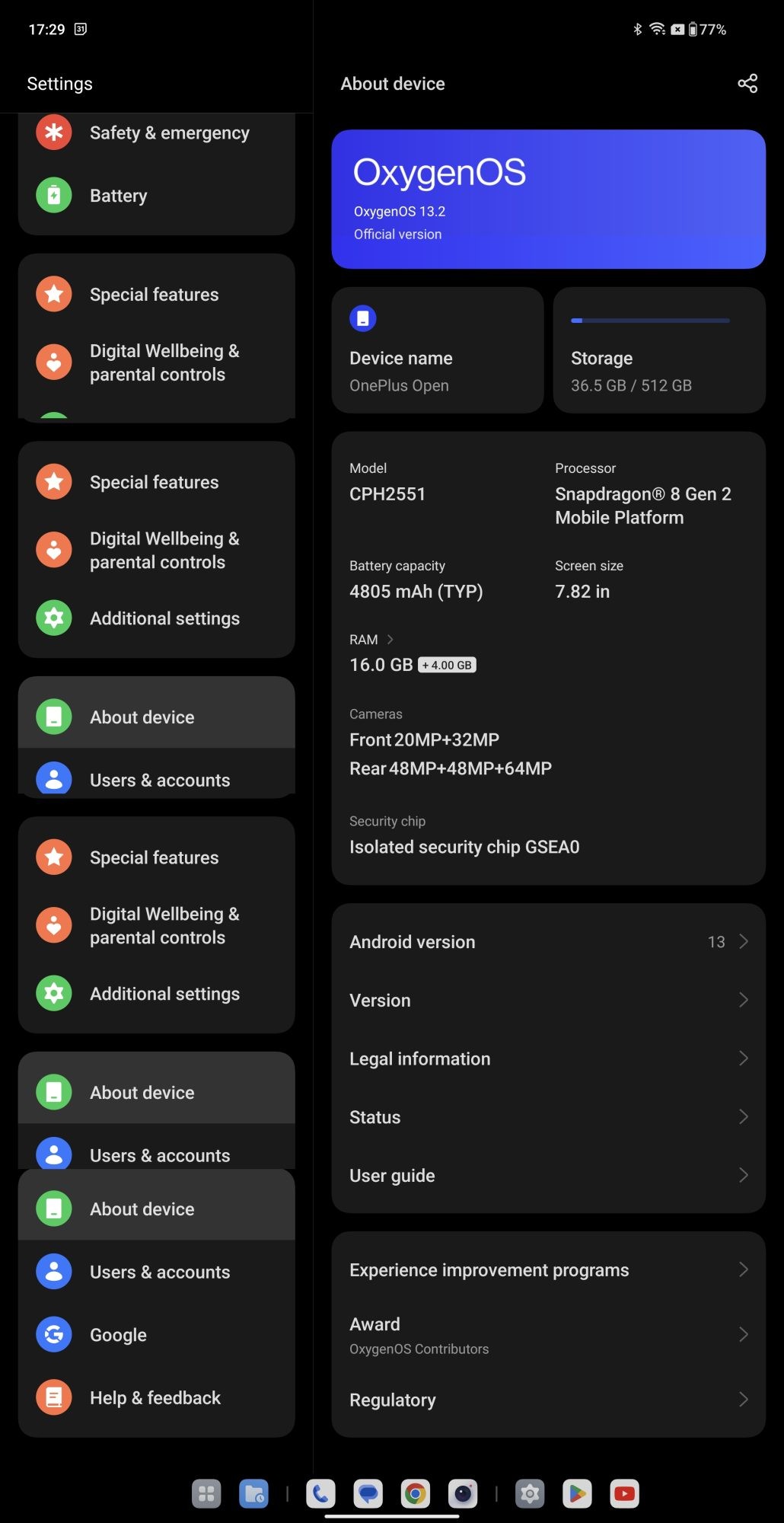Open the OxygenOS 13.2 version card

[548, 199]
